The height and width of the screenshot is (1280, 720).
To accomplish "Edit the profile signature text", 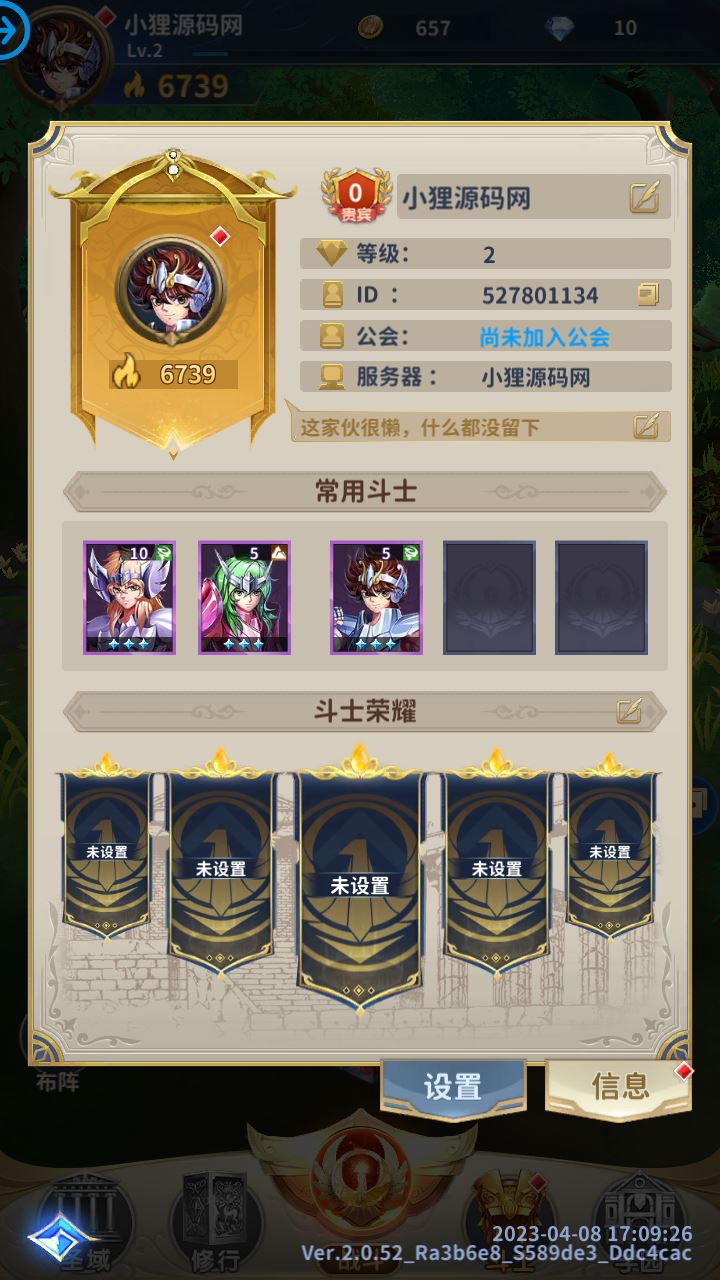I will [x=646, y=426].
